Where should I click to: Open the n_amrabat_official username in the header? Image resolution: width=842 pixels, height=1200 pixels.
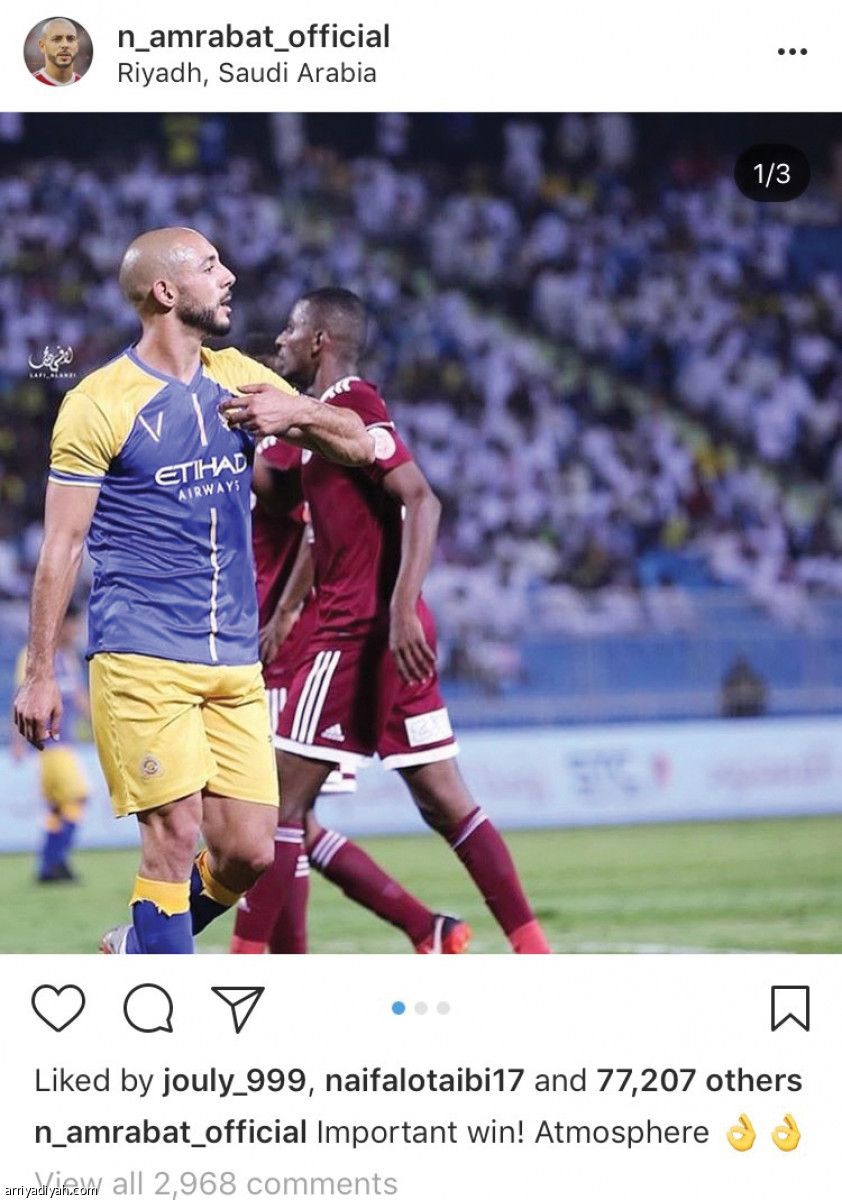[254, 37]
